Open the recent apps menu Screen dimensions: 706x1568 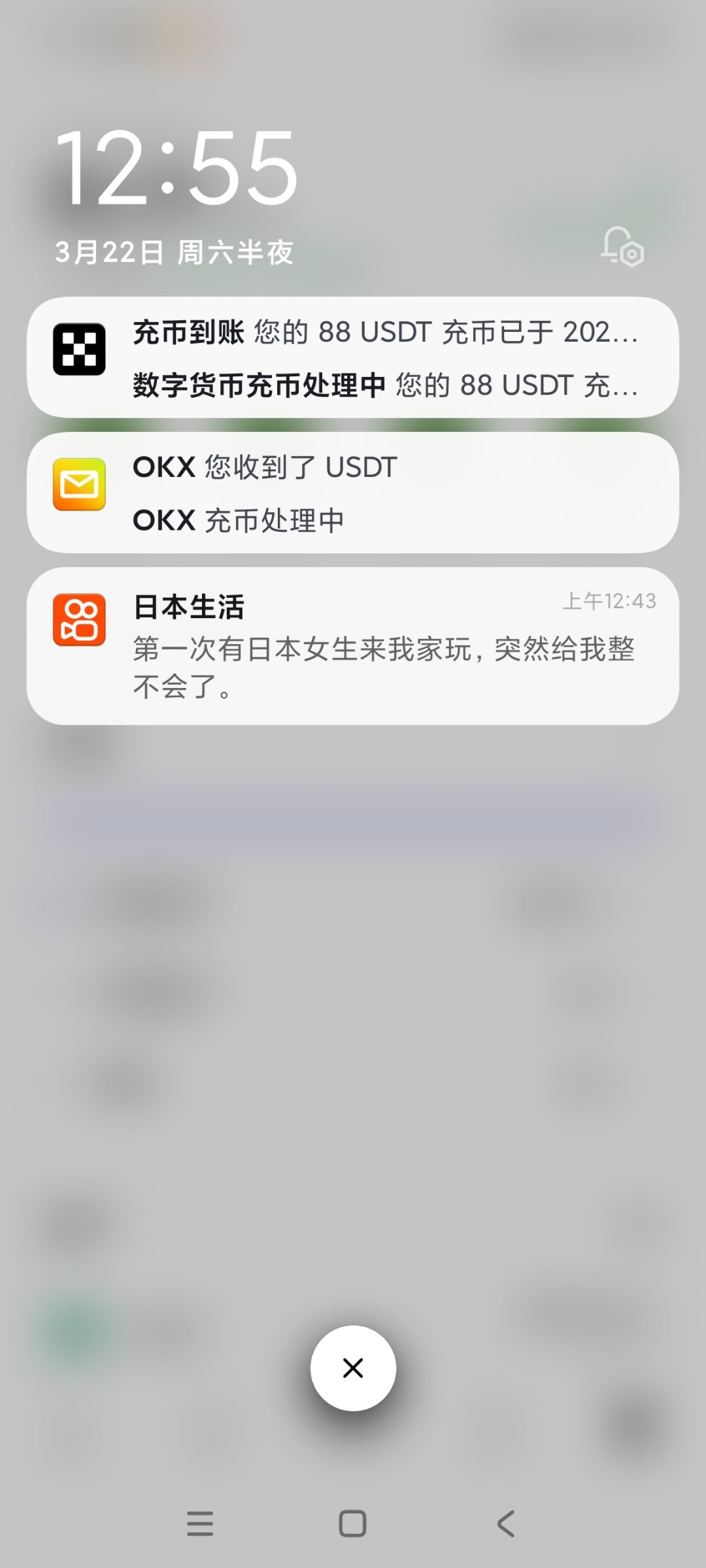pyautogui.click(x=200, y=1524)
